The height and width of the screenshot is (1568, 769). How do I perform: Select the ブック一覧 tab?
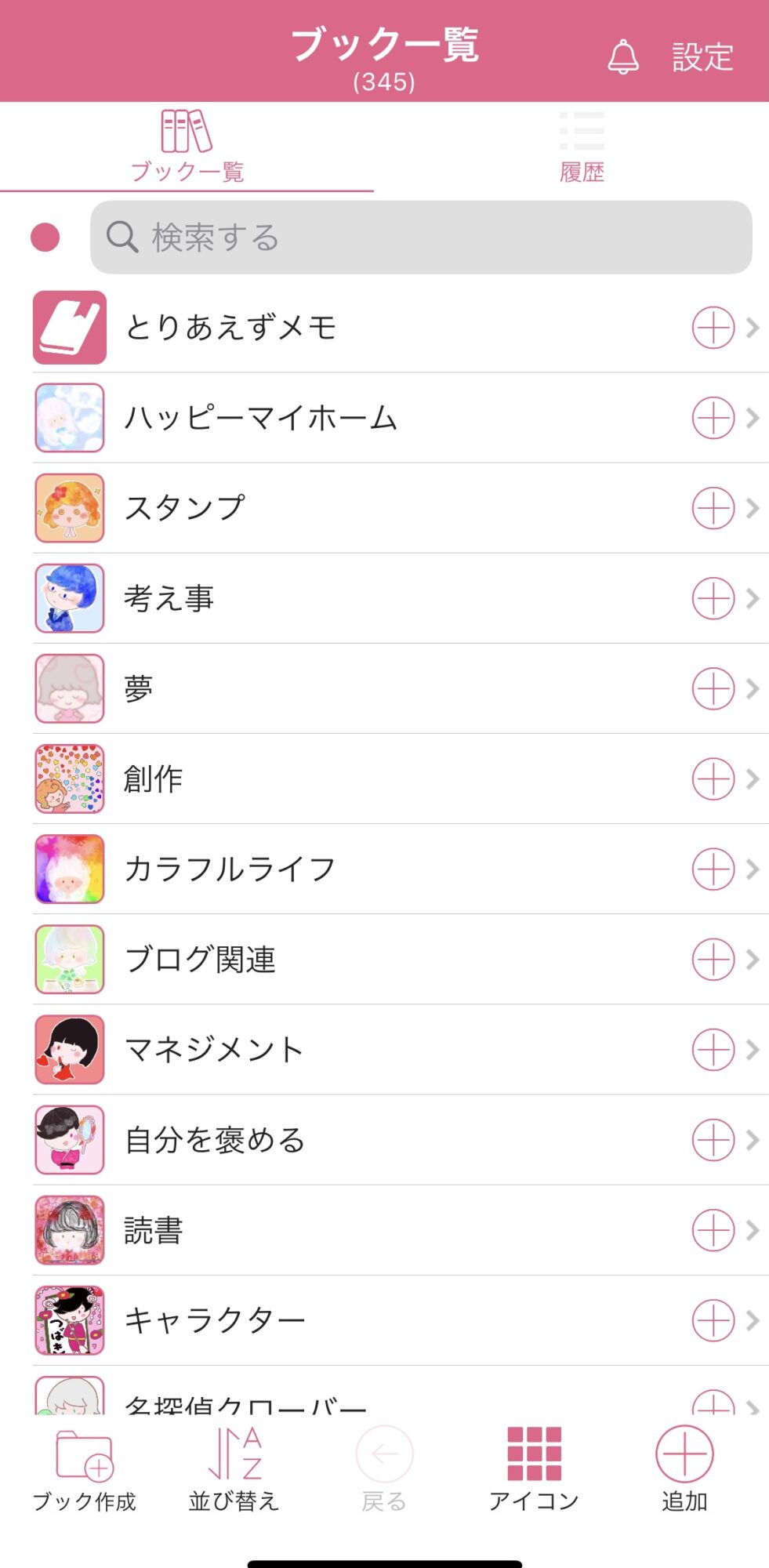[187, 147]
